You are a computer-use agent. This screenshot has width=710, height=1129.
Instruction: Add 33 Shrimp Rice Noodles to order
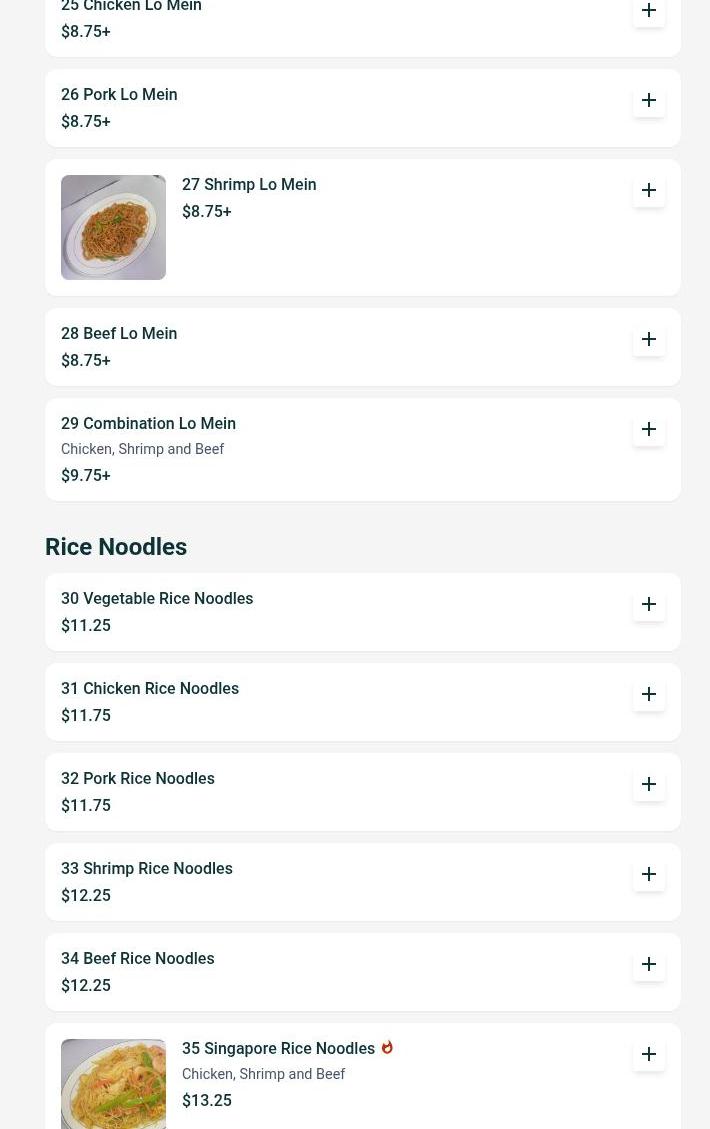click(x=649, y=874)
